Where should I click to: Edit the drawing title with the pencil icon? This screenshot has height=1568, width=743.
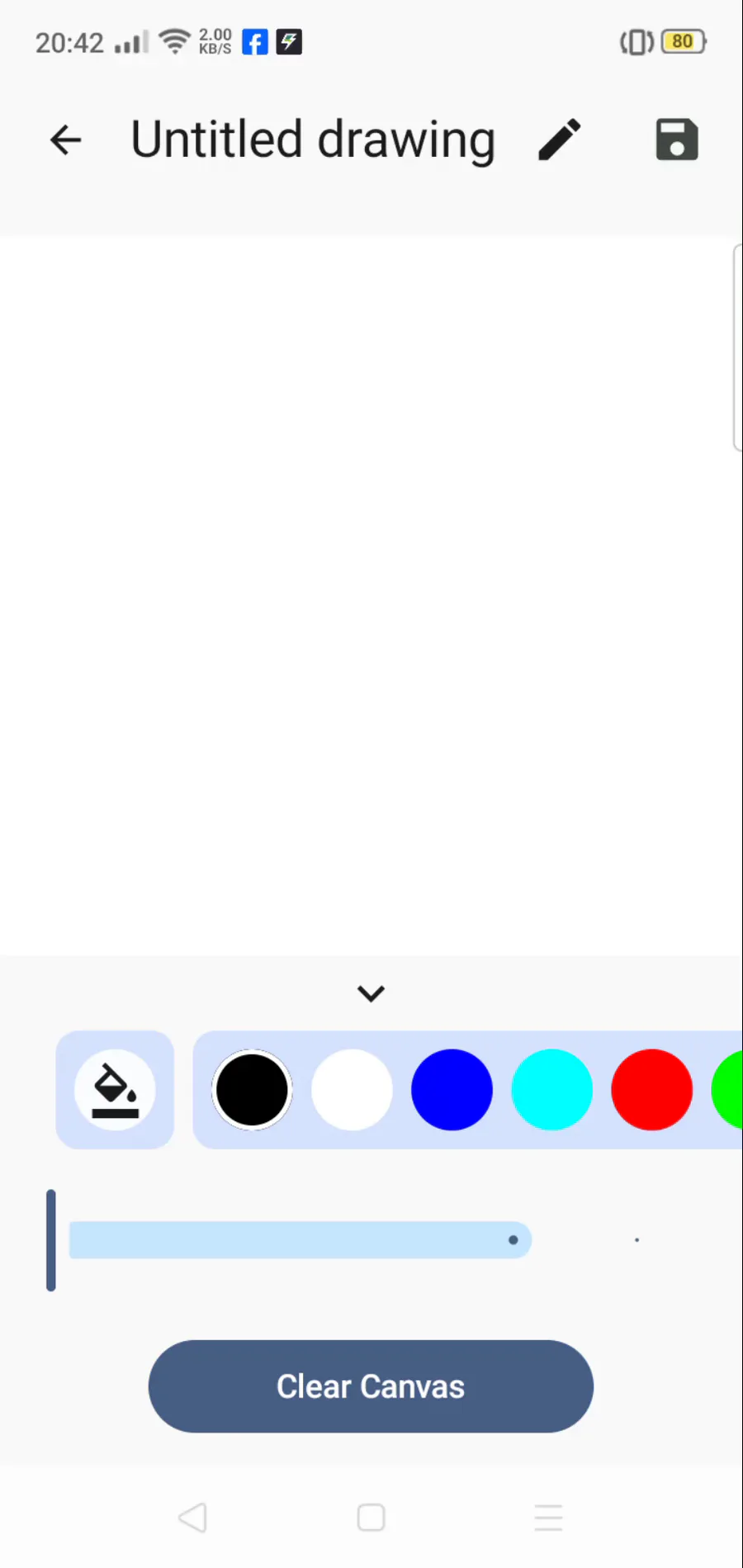pyautogui.click(x=560, y=140)
